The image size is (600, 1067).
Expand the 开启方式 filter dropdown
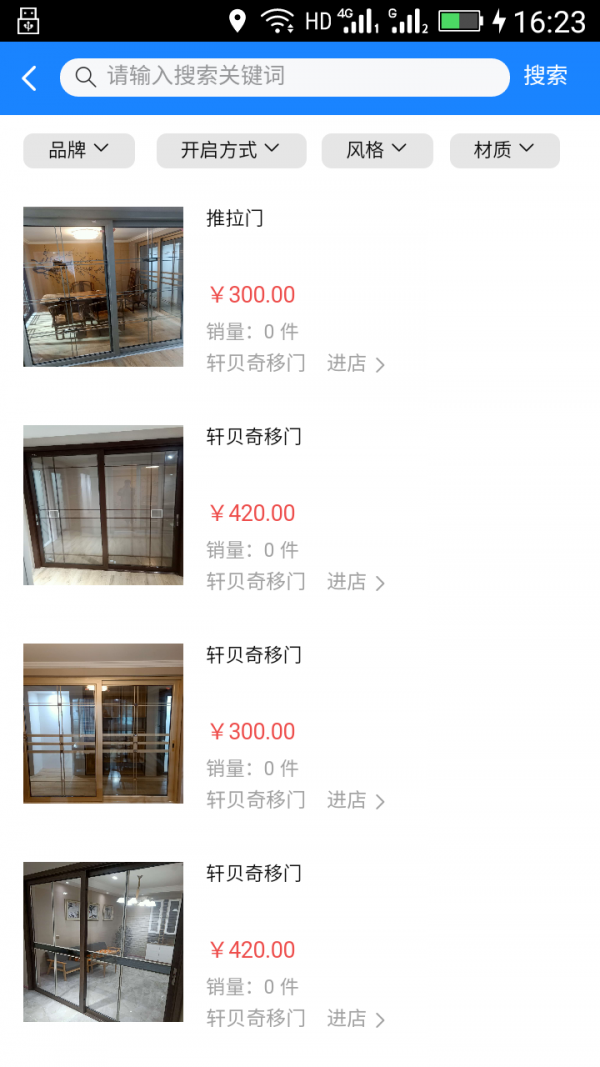click(229, 150)
